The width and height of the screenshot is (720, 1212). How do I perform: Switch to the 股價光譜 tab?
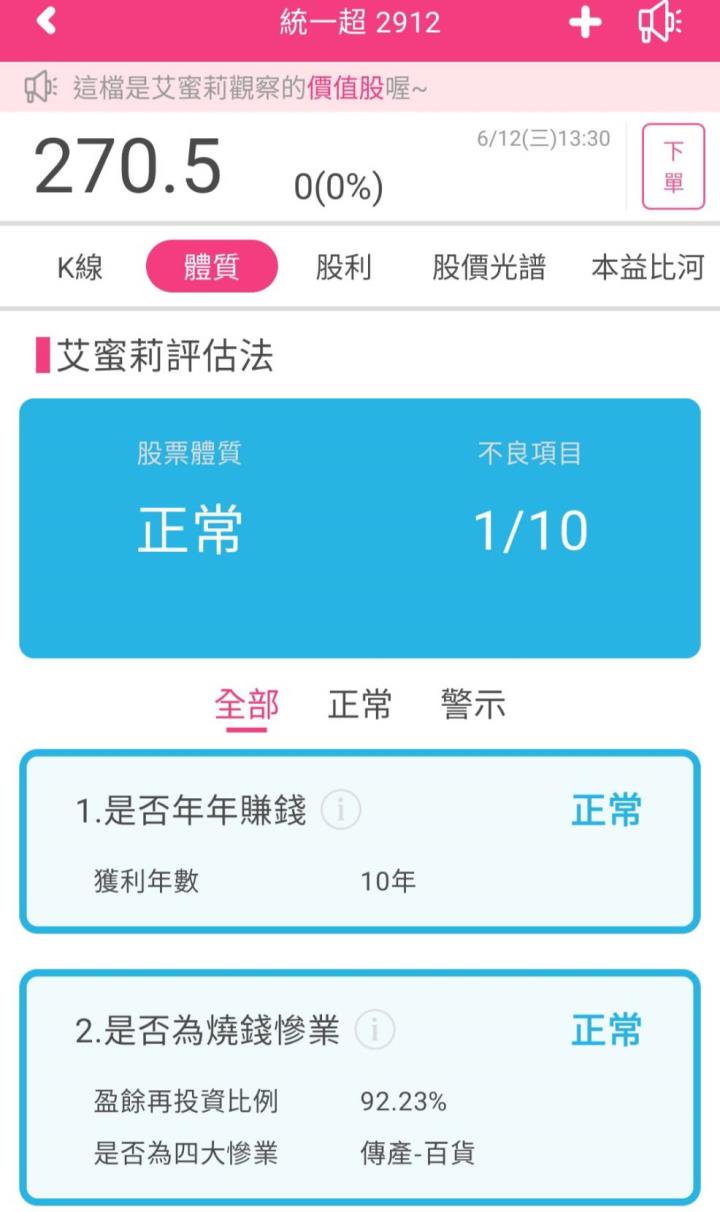click(489, 268)
